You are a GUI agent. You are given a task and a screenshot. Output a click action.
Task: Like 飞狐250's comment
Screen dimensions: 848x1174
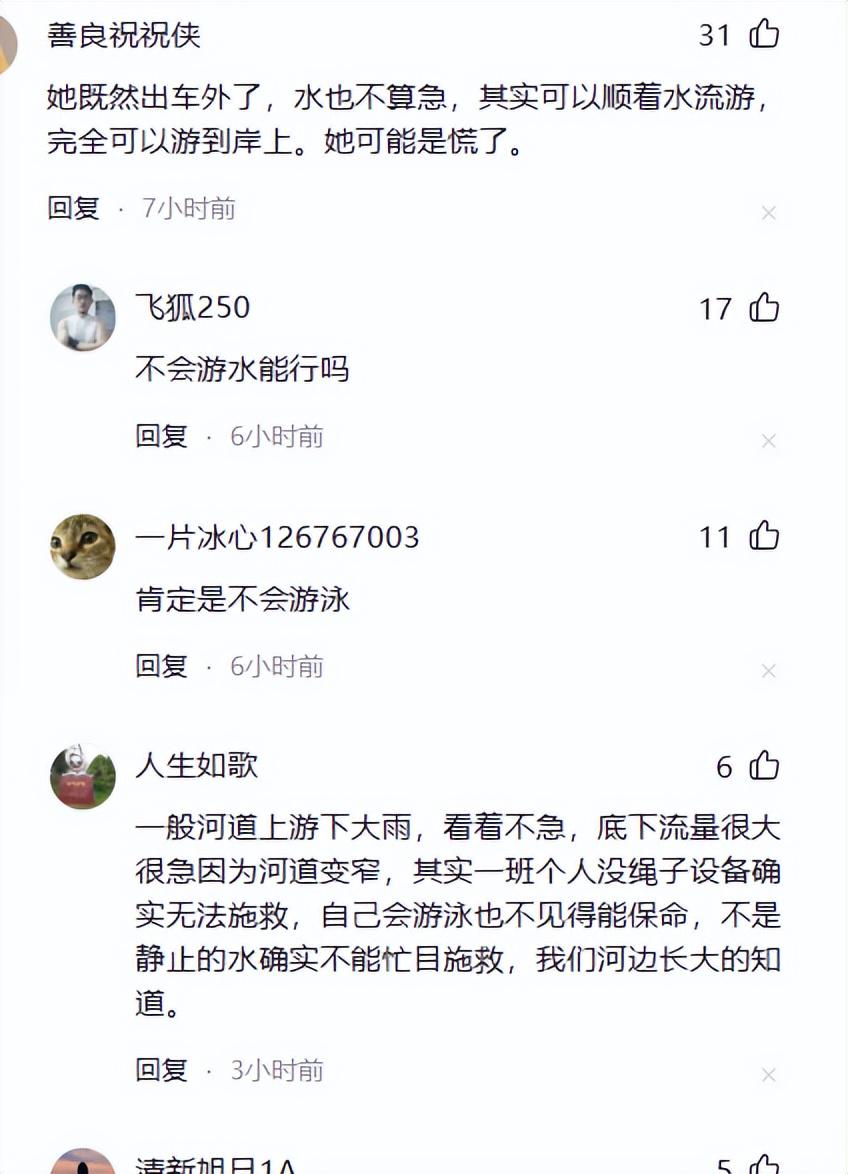click(x=764, y=308)
